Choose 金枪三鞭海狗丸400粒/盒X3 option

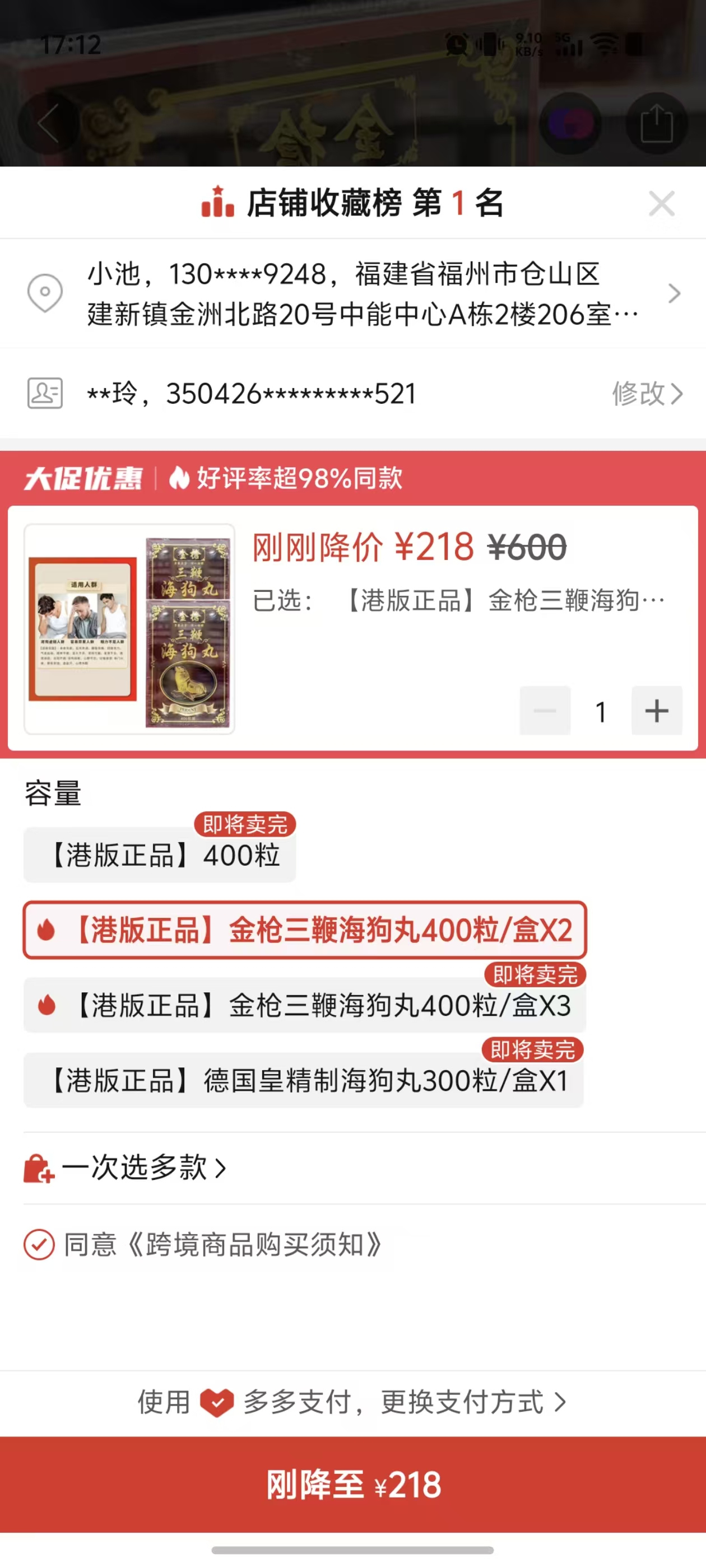[x=305, y=1005]
